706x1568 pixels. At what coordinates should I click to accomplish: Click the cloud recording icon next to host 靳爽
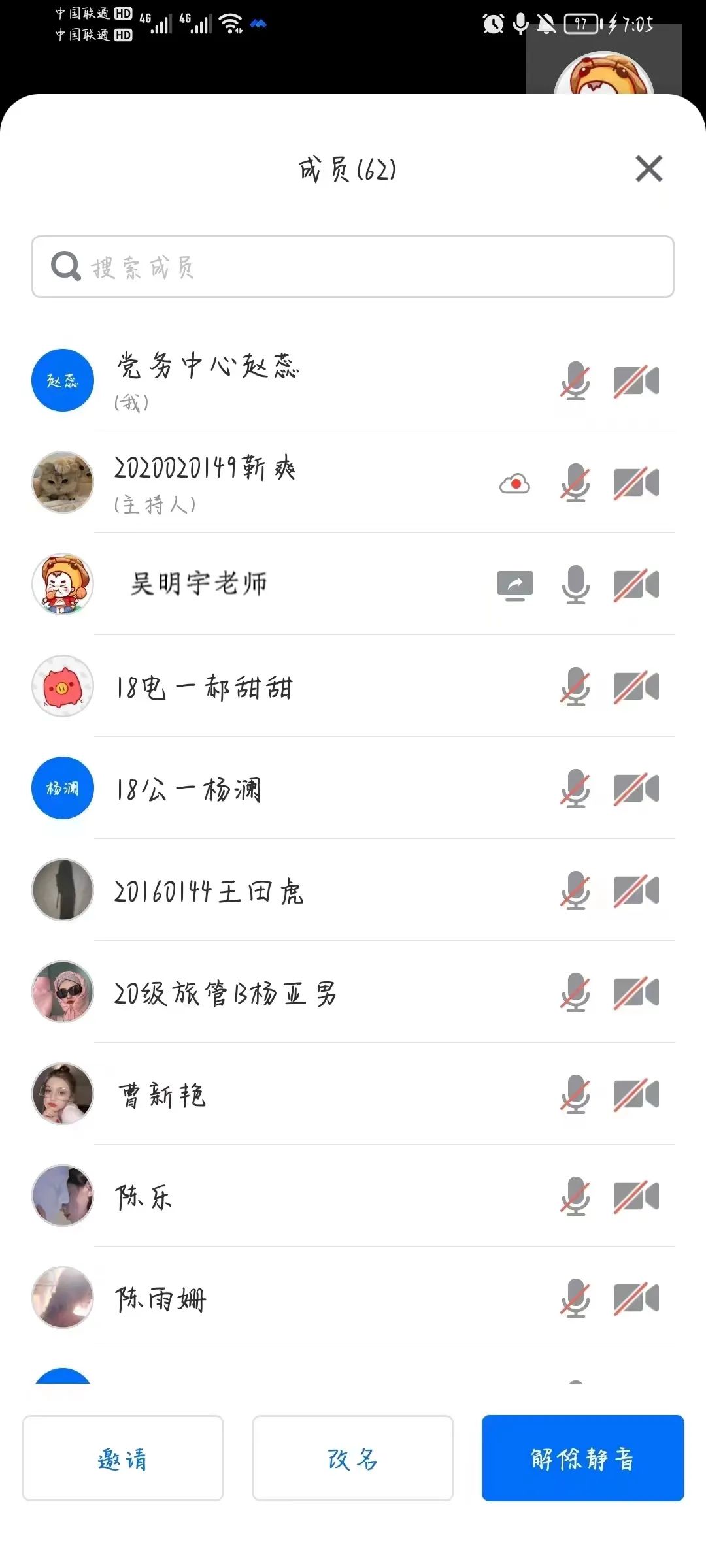pyautogui.click(x=514, y=482)
